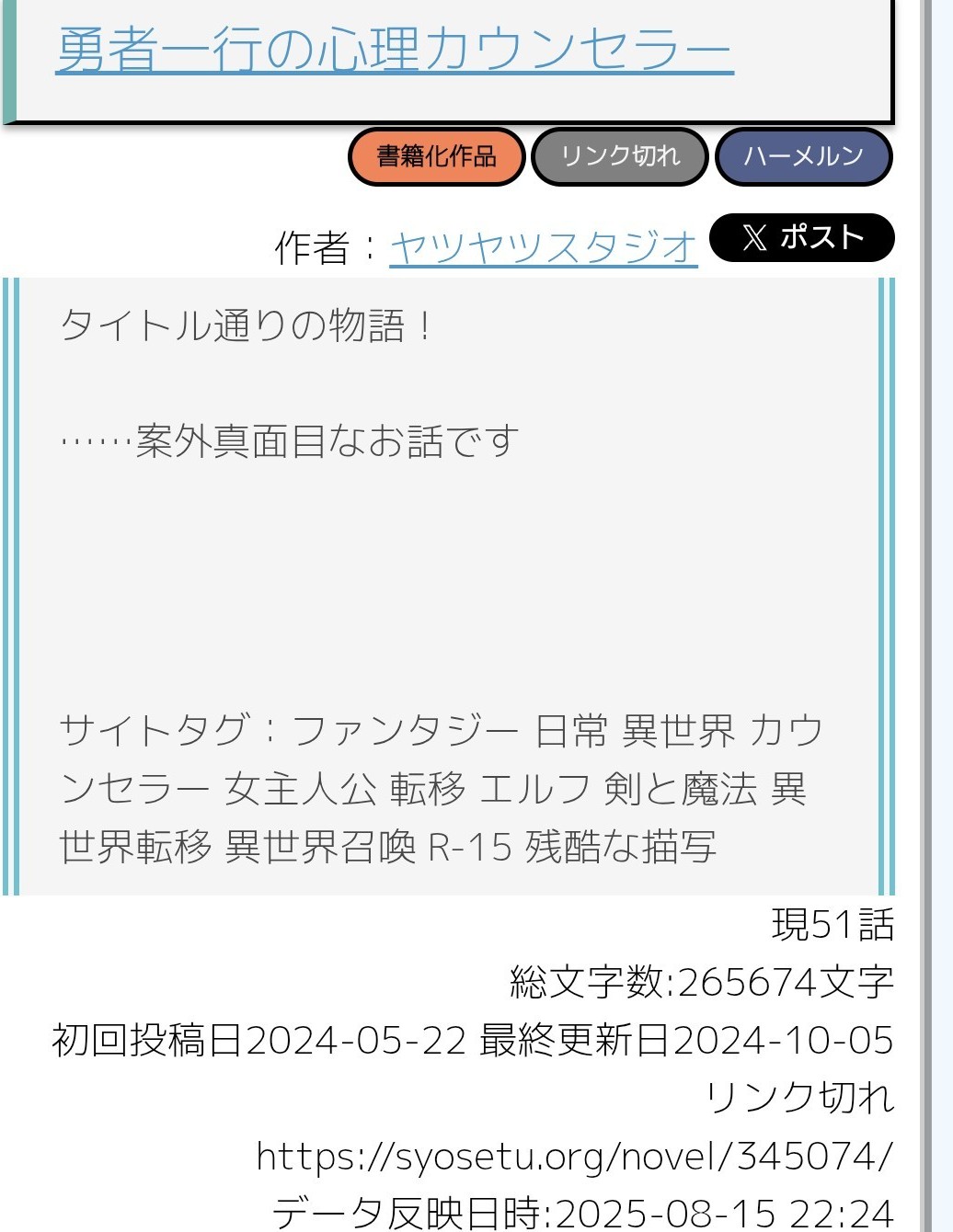
Task: Select the リンク切れ tag chip
Action: tap(620, 156)
